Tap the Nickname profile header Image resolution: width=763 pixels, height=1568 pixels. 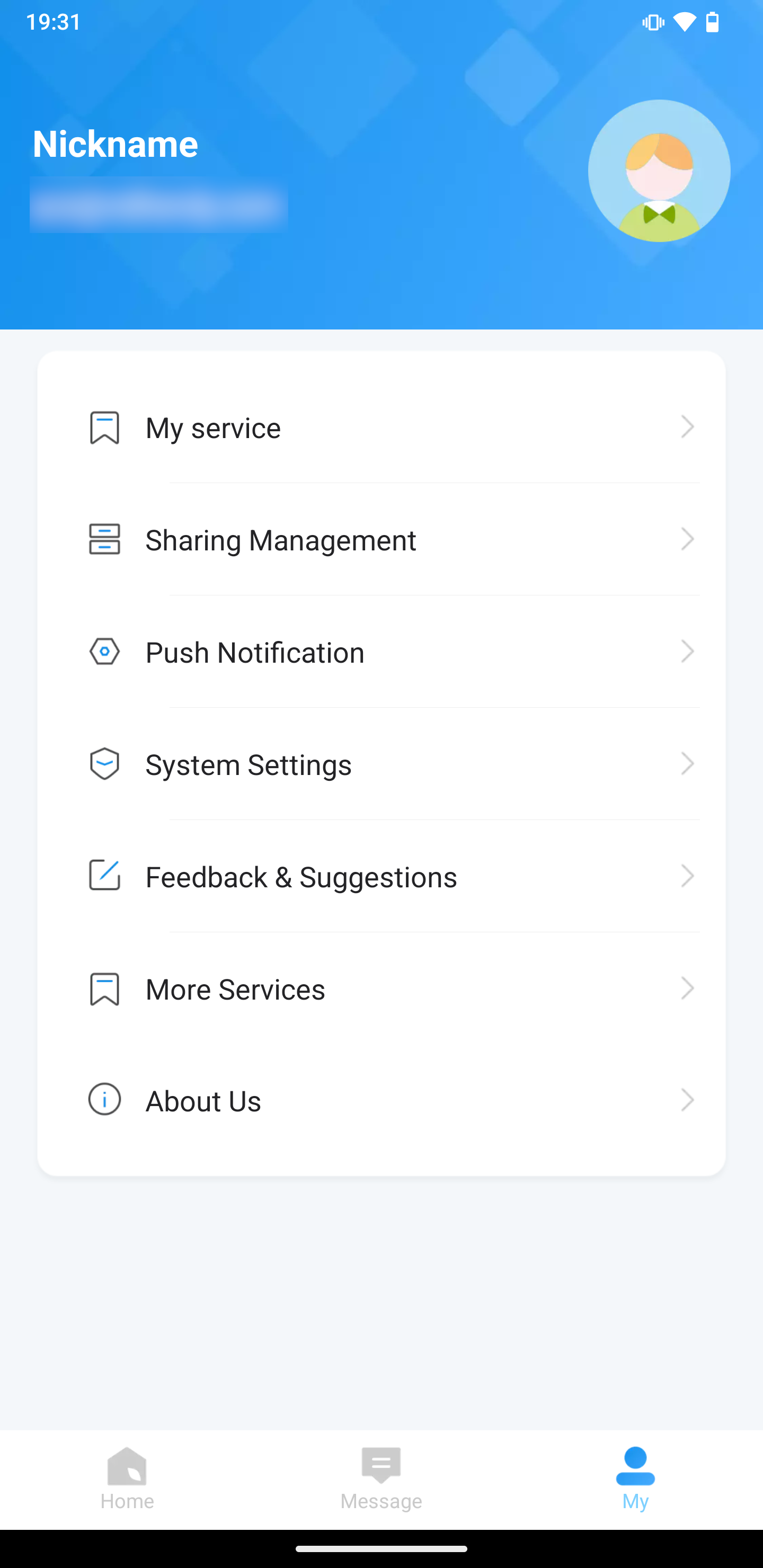pyautogui.click(x=115, y=144)
